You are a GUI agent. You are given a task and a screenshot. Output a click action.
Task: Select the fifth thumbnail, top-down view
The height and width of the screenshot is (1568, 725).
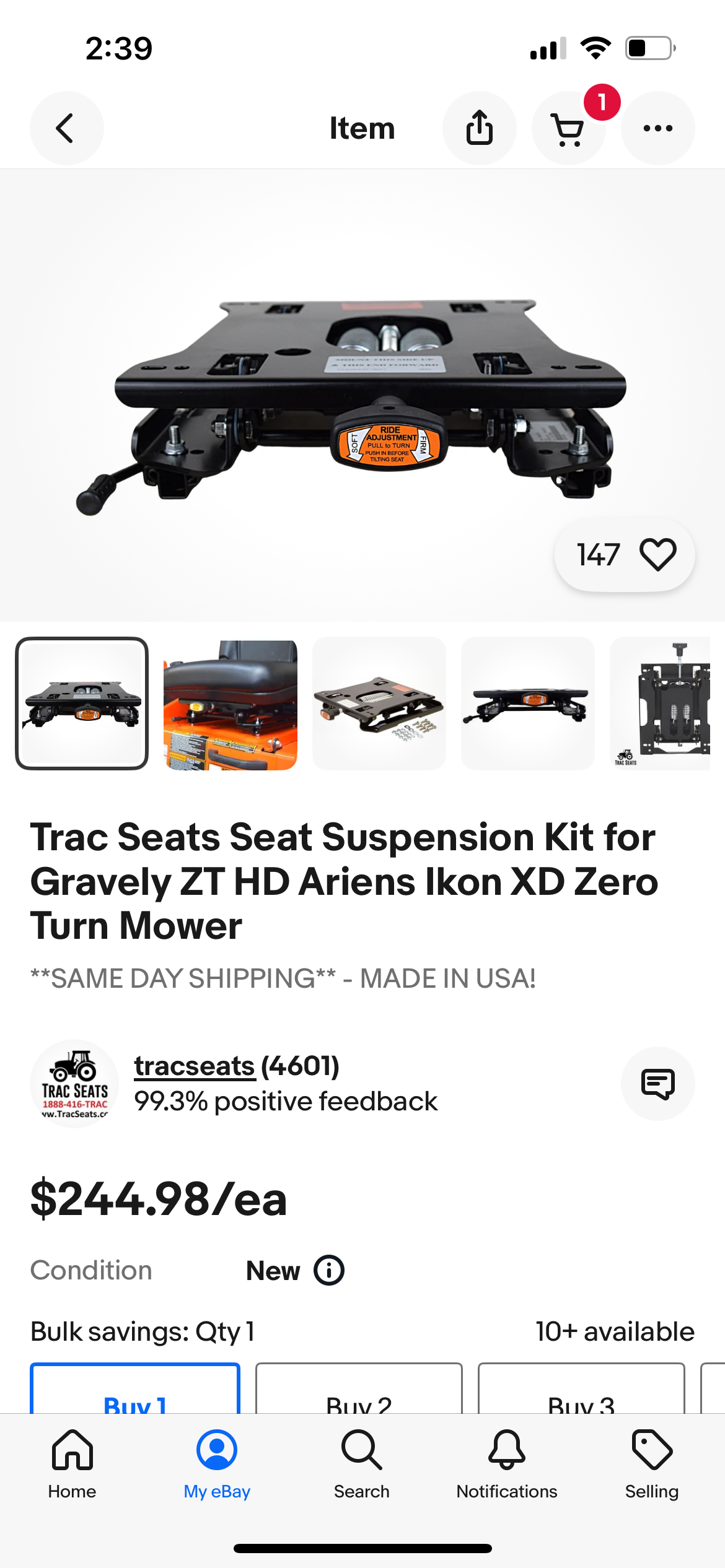click(661, 704)
